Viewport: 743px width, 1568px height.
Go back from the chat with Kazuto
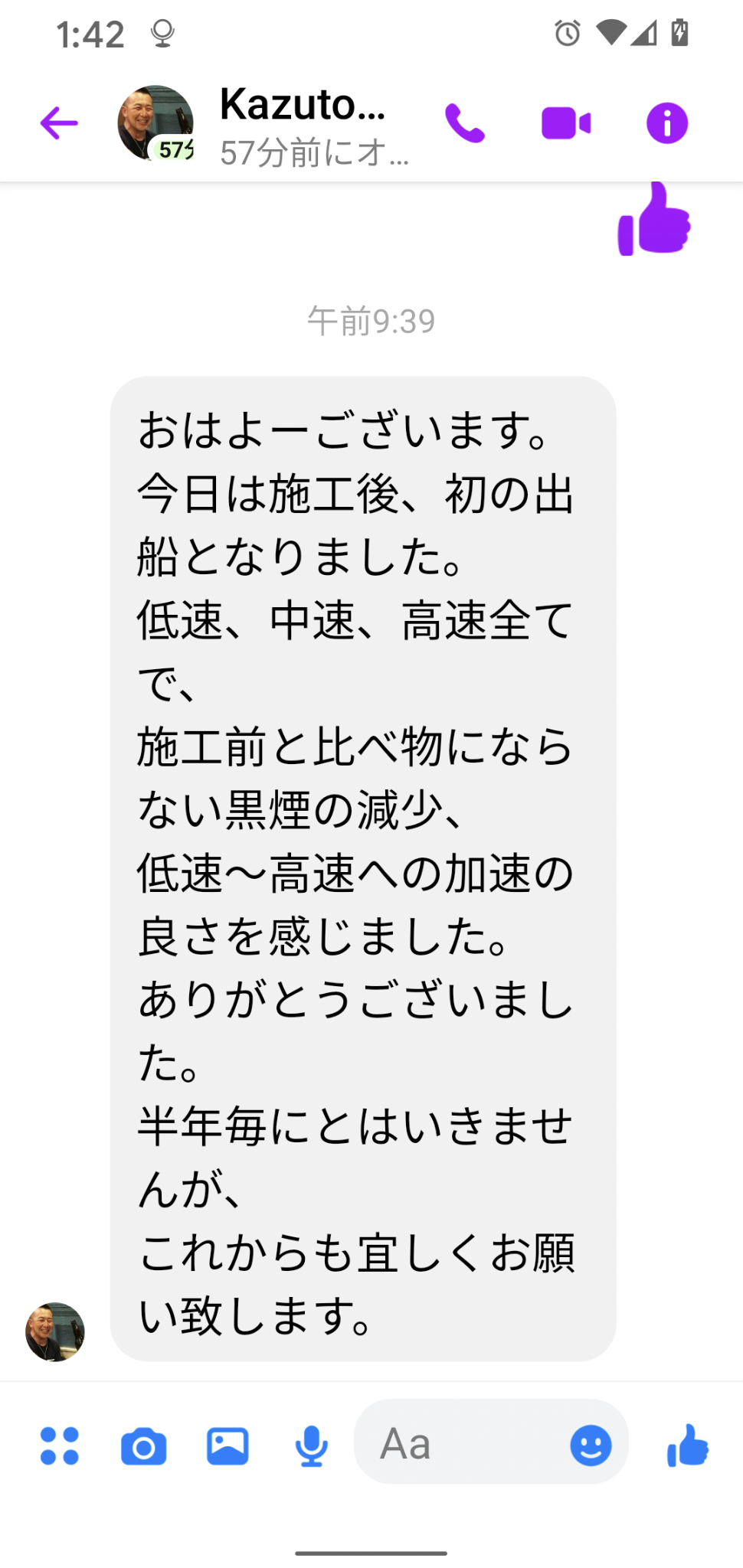[x=59, y=123]
